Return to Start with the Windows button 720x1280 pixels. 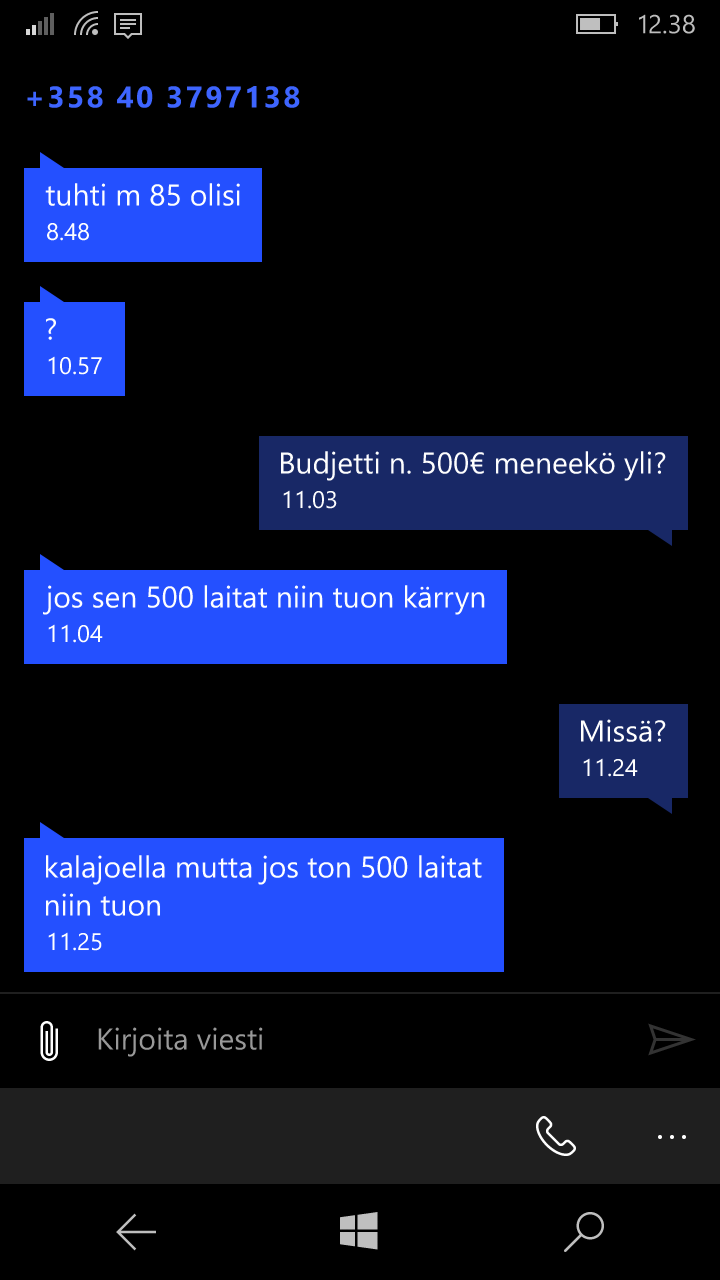coord(359,1231)
